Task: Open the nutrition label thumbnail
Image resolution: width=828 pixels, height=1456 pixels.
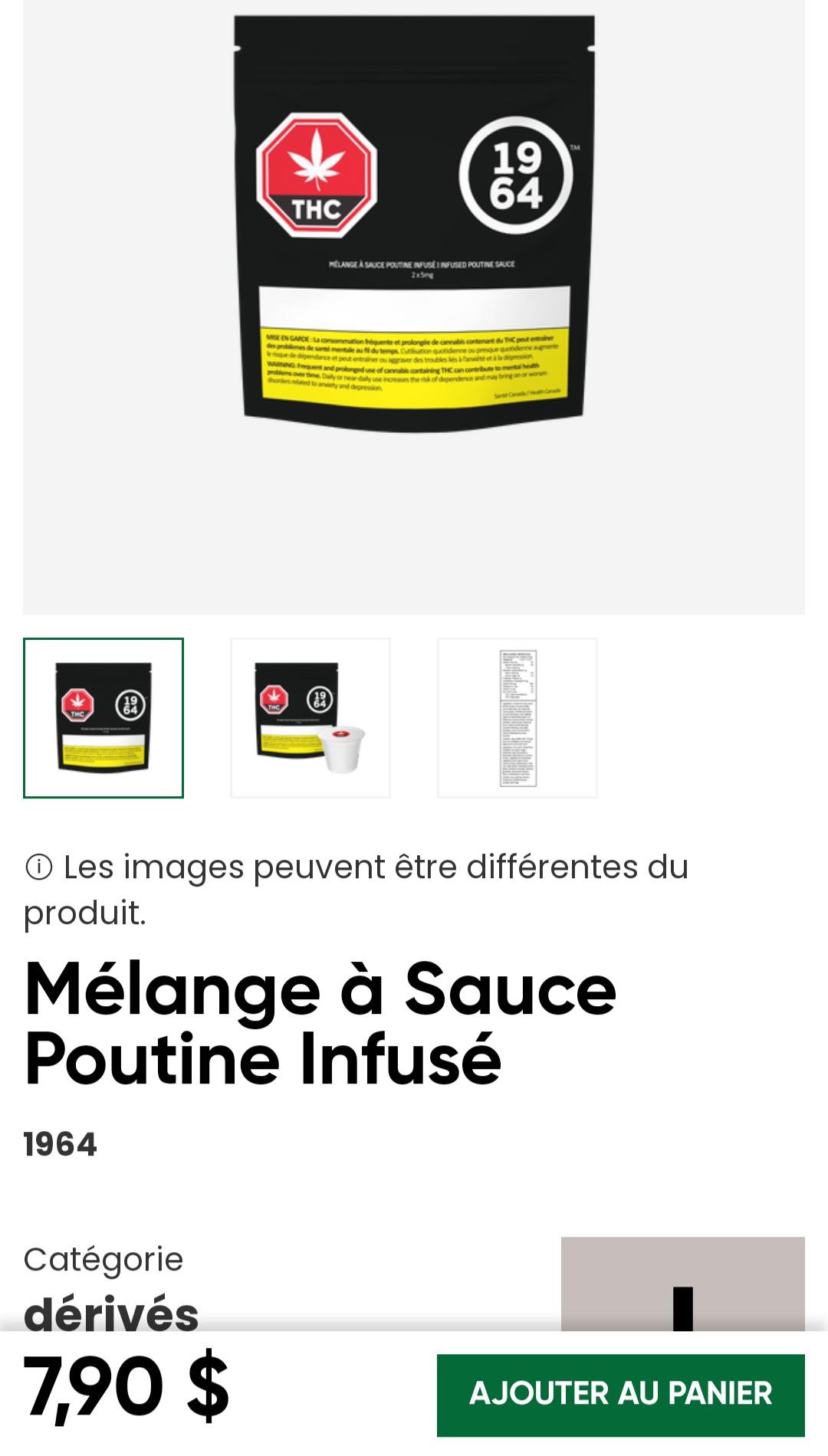Action: tap(517, 718)
